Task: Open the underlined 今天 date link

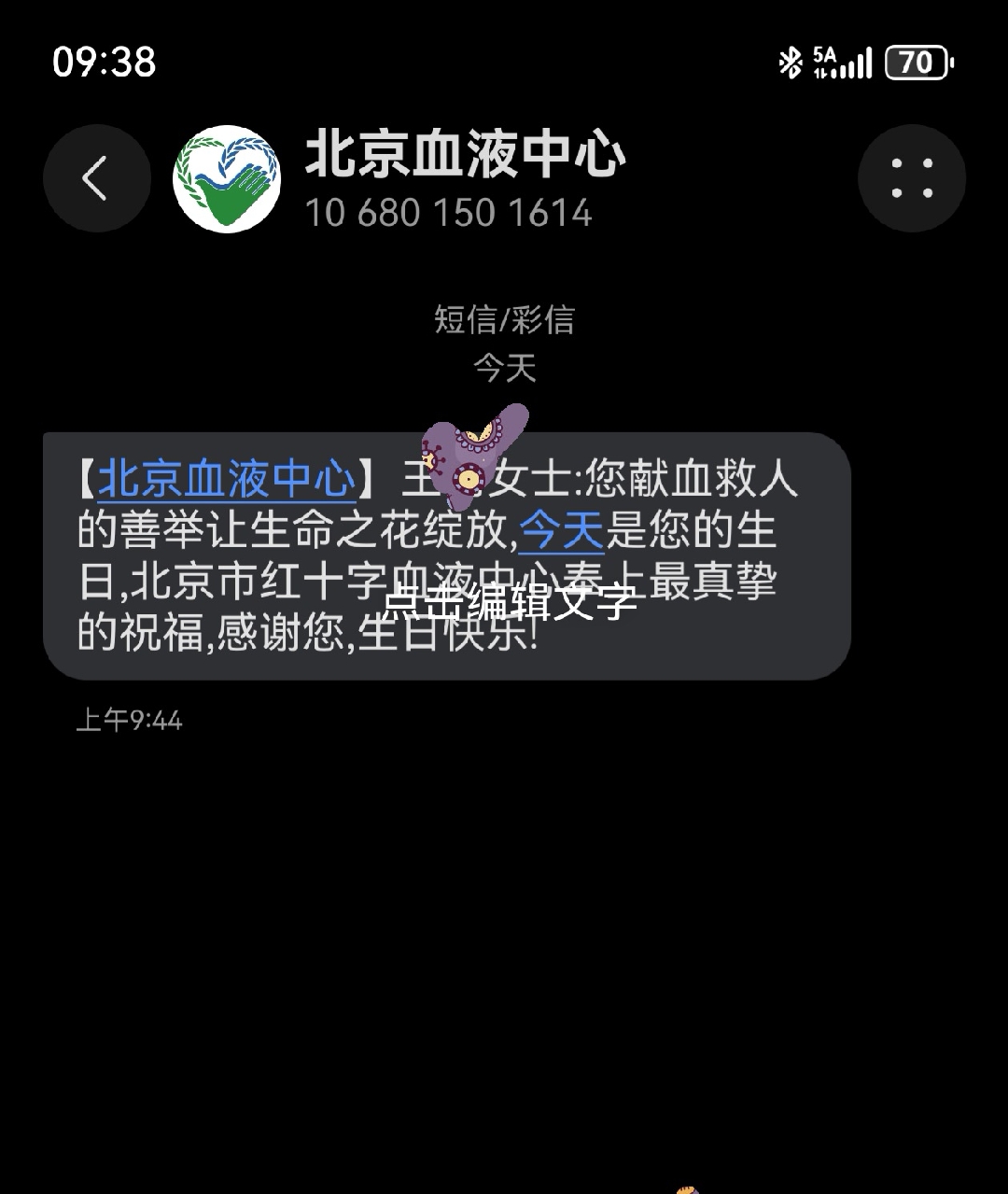Action: click(x=561, y=531)
